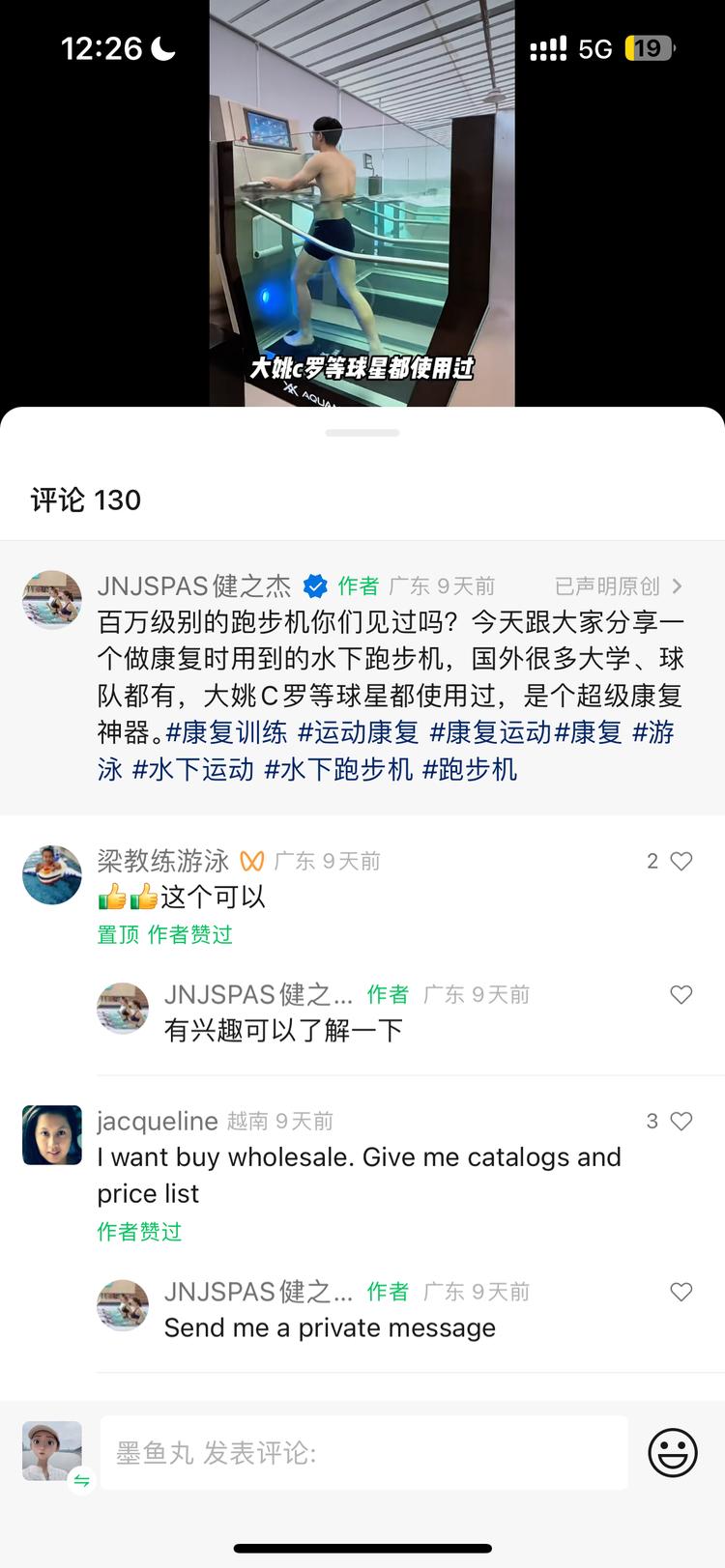Collapse comments using the bottom home indicator bar
This screenshot has width=725, height=1568.
pyautogui.click(x=362, y=1546)
